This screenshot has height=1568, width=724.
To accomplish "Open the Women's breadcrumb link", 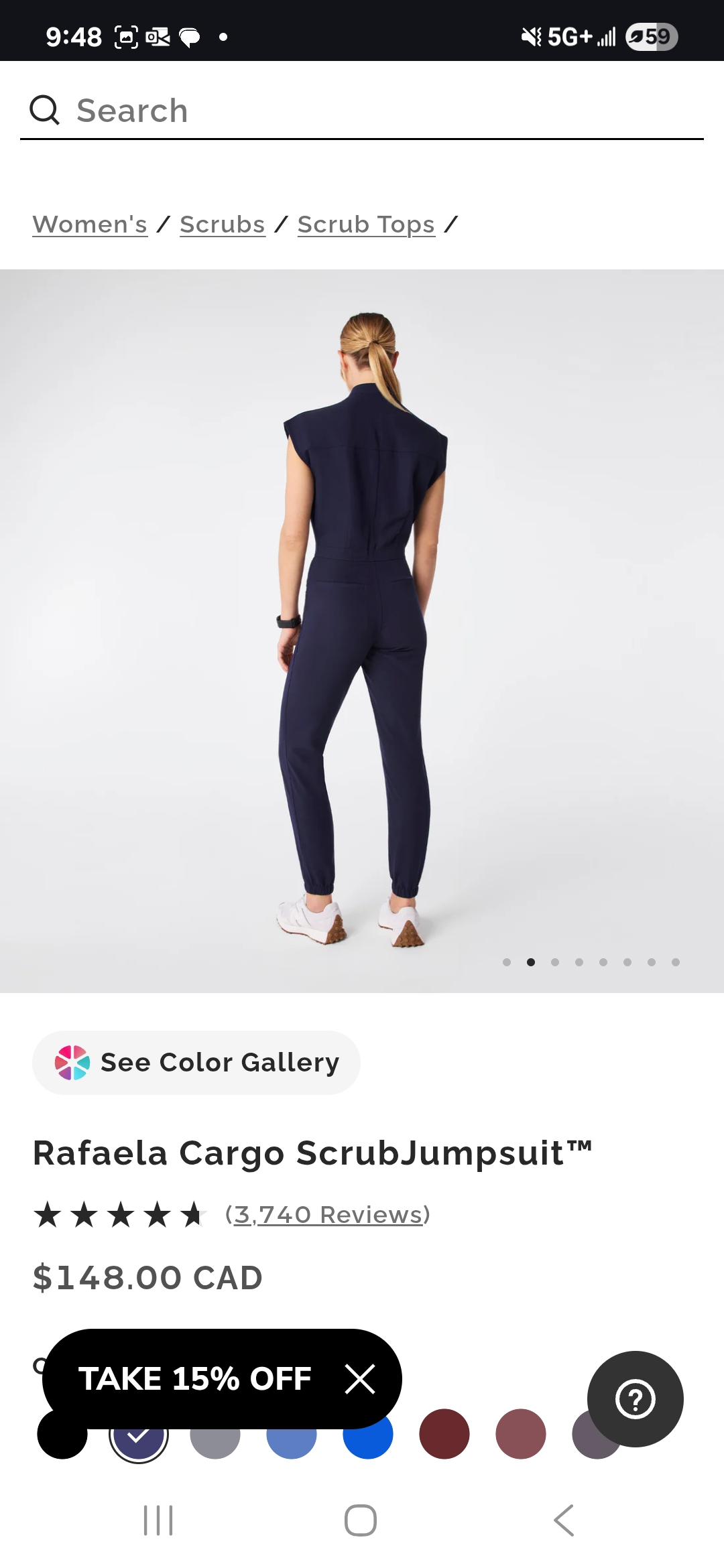I will coord(90,224).
